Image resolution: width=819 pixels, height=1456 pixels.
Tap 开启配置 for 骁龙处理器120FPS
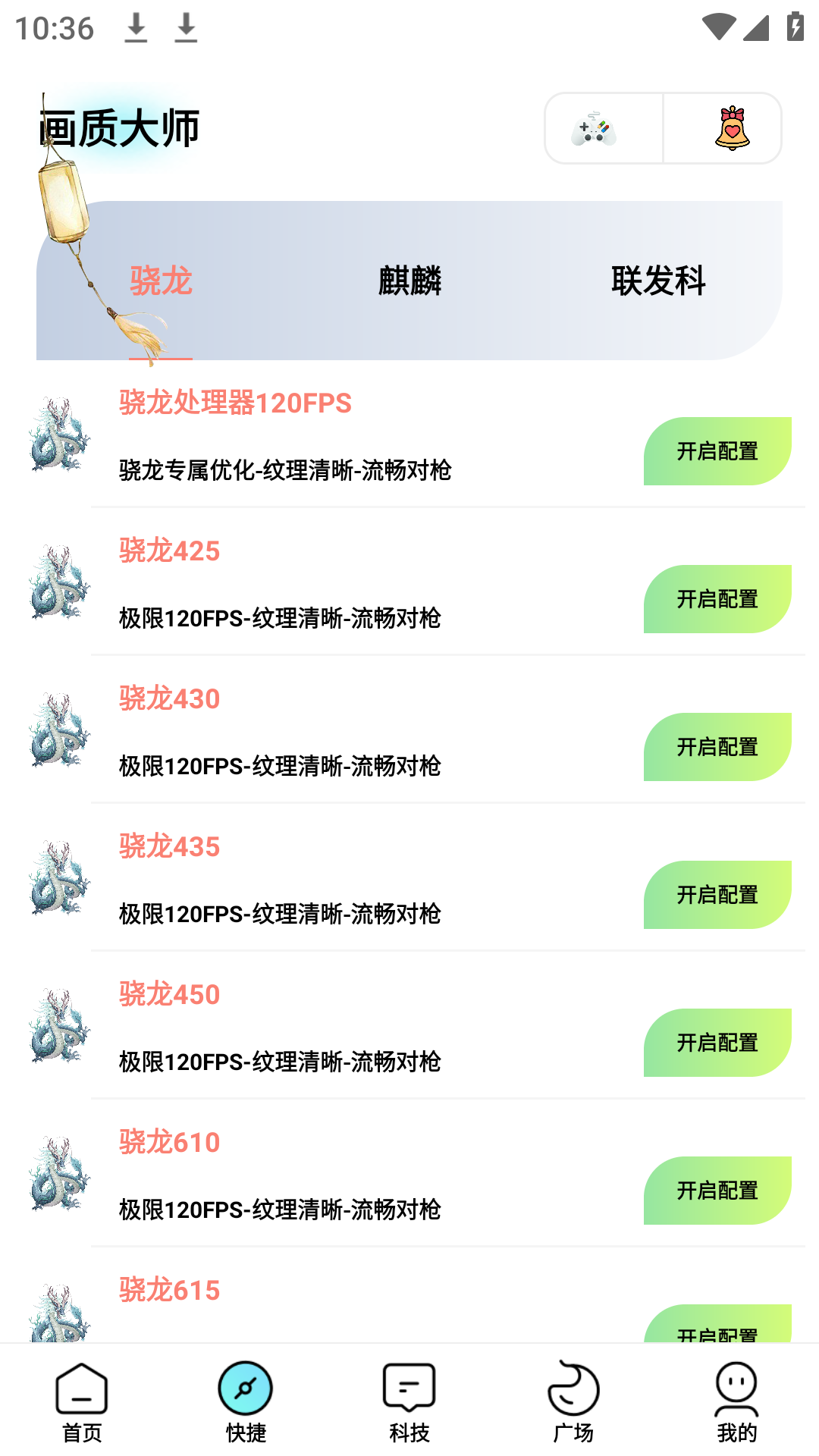pyautogui.click(x=717, y=451)
